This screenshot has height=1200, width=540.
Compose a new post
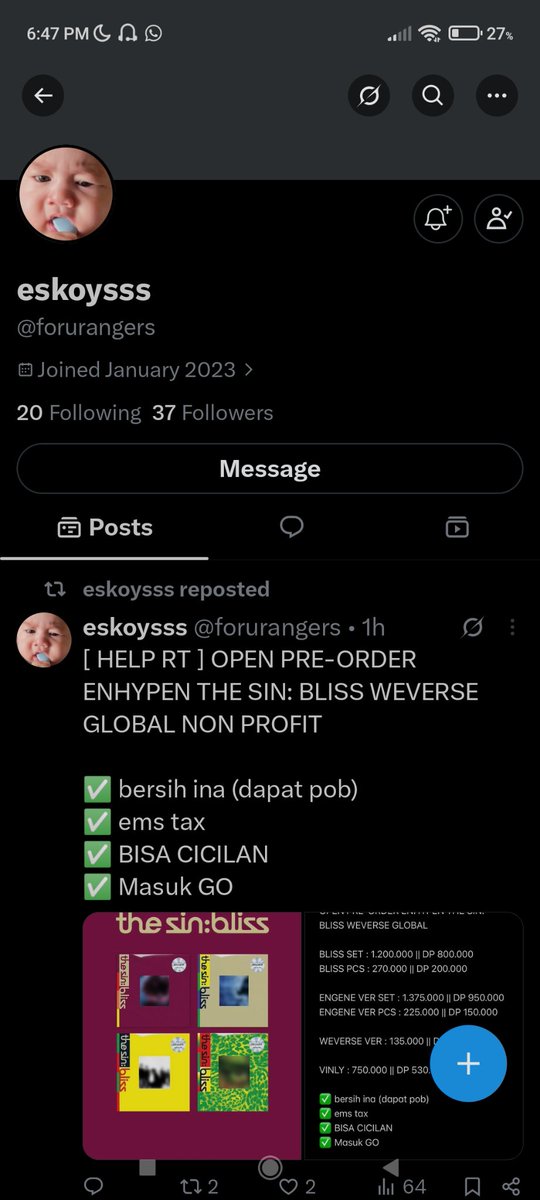pyautogui.click(x=468, y=1063)
